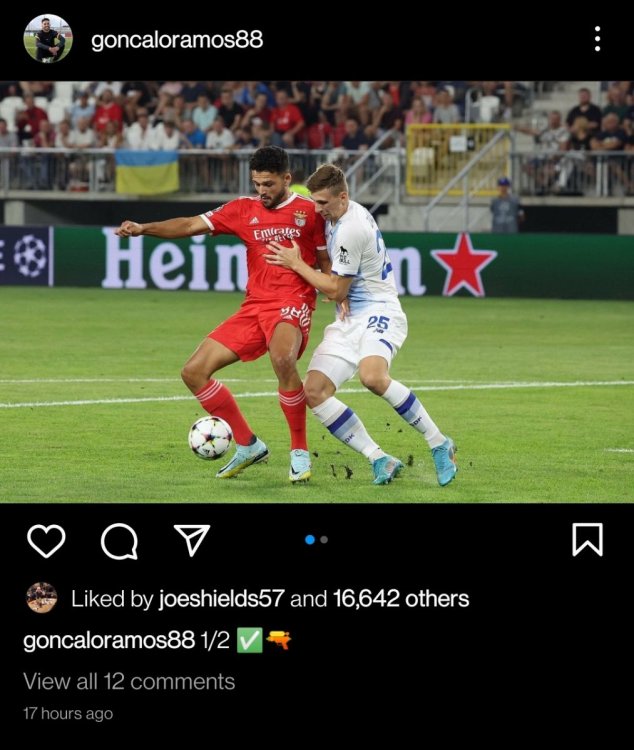Share the post via paper plane icon
The width and height of the screenshot is (634, 750).
(191, 540)
